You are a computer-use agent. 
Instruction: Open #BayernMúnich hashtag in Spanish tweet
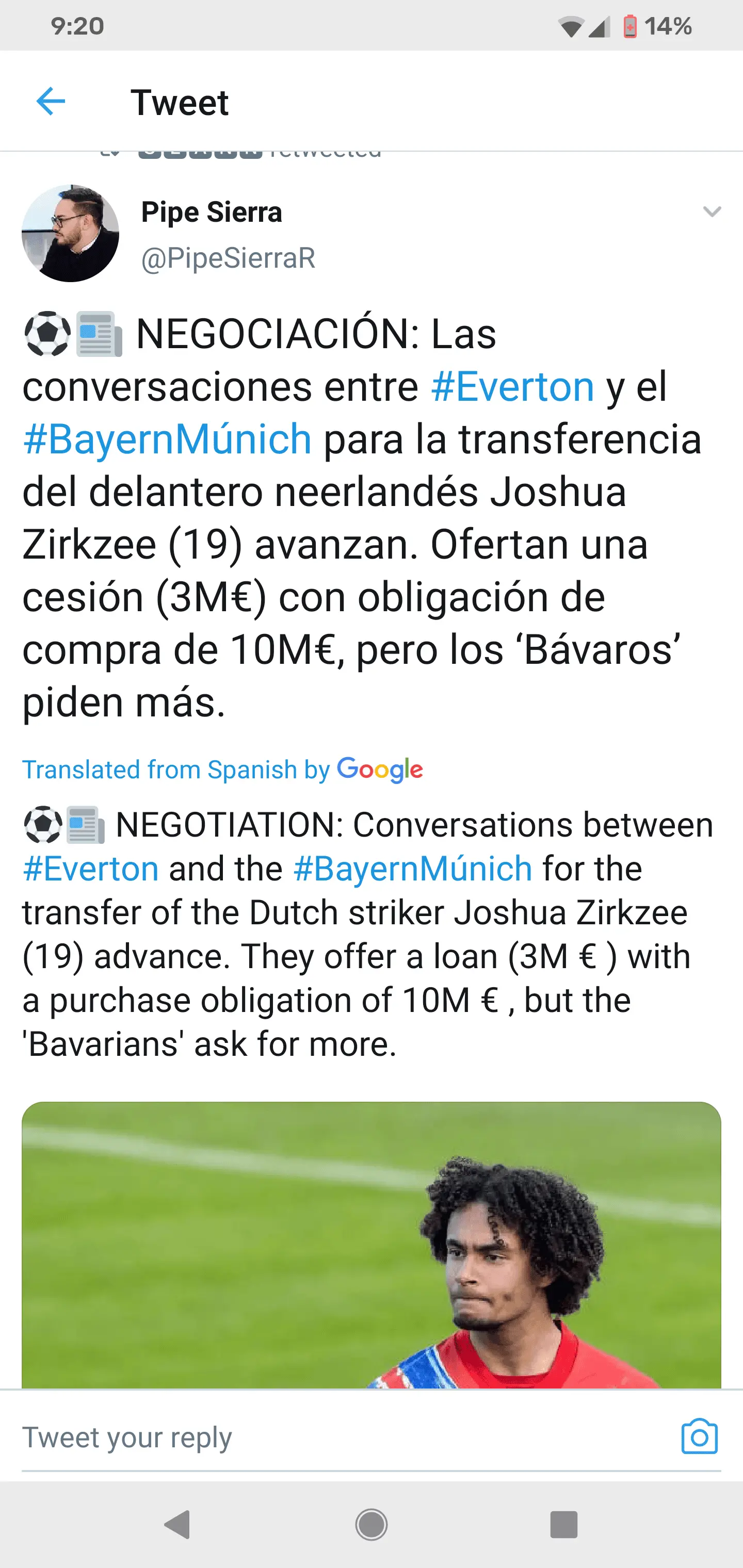pyautogui.click(x=168, y=439)
